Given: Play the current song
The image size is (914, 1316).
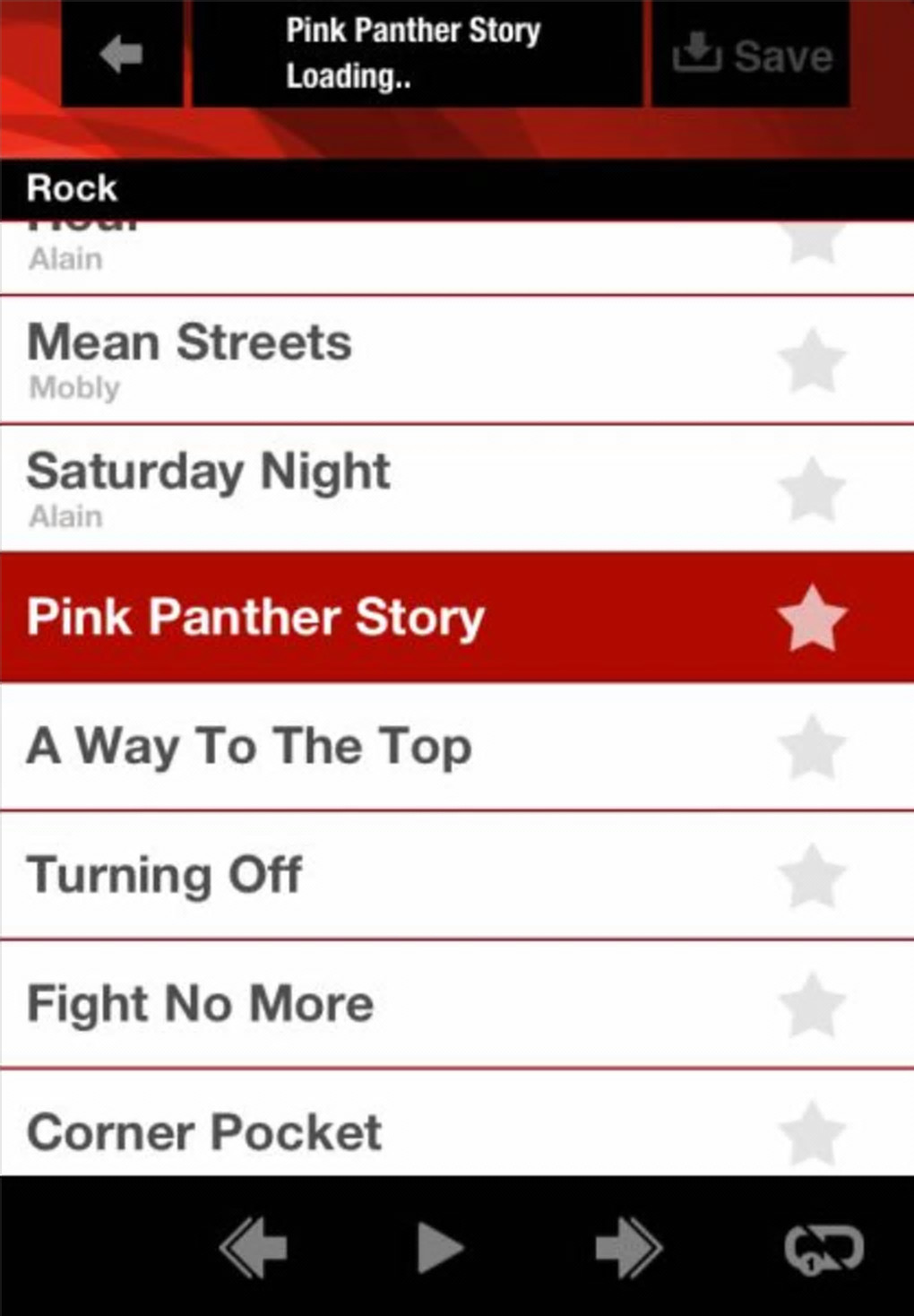Looking at the screenshot, I should pyautogui.click(x=440, y=1247).
